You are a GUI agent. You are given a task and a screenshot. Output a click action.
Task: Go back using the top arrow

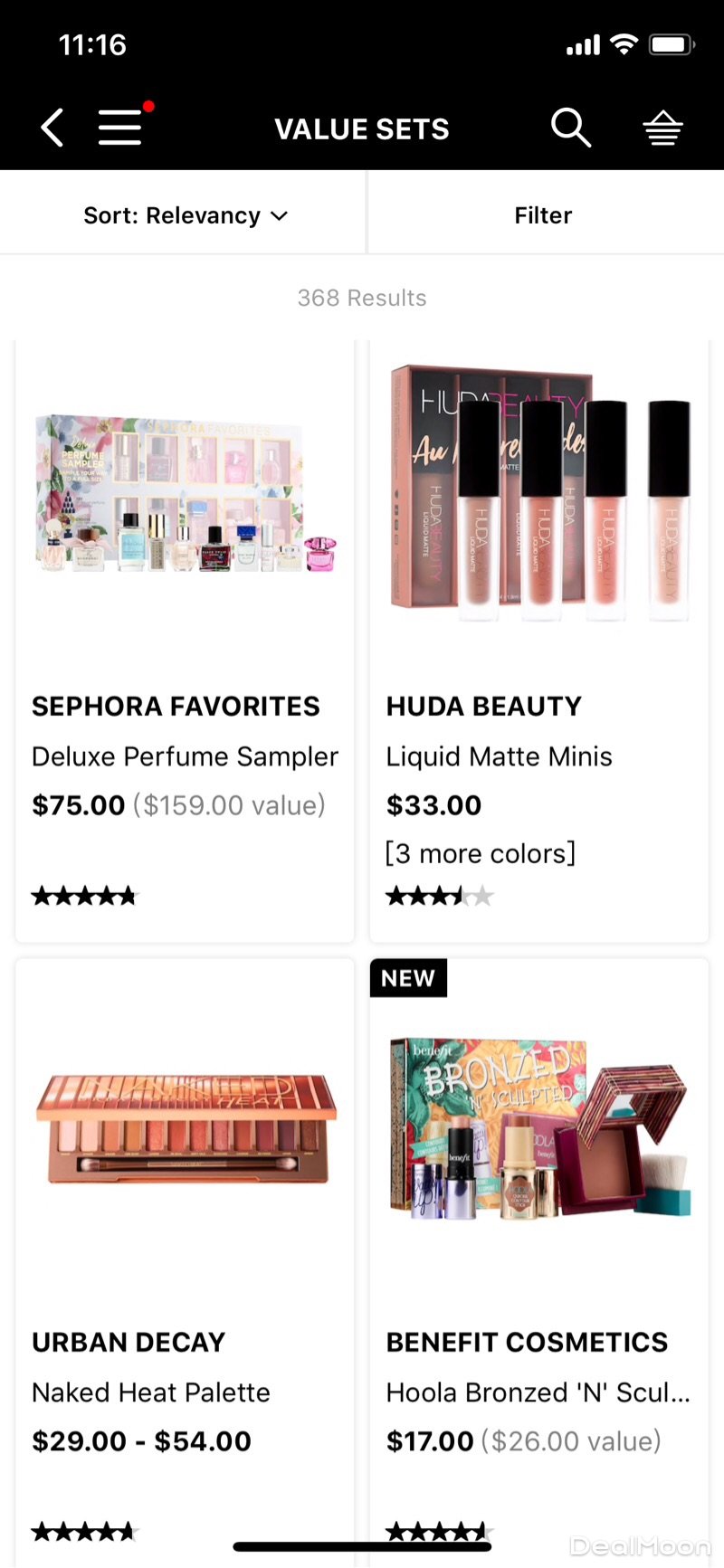click(x=52, y=128)
